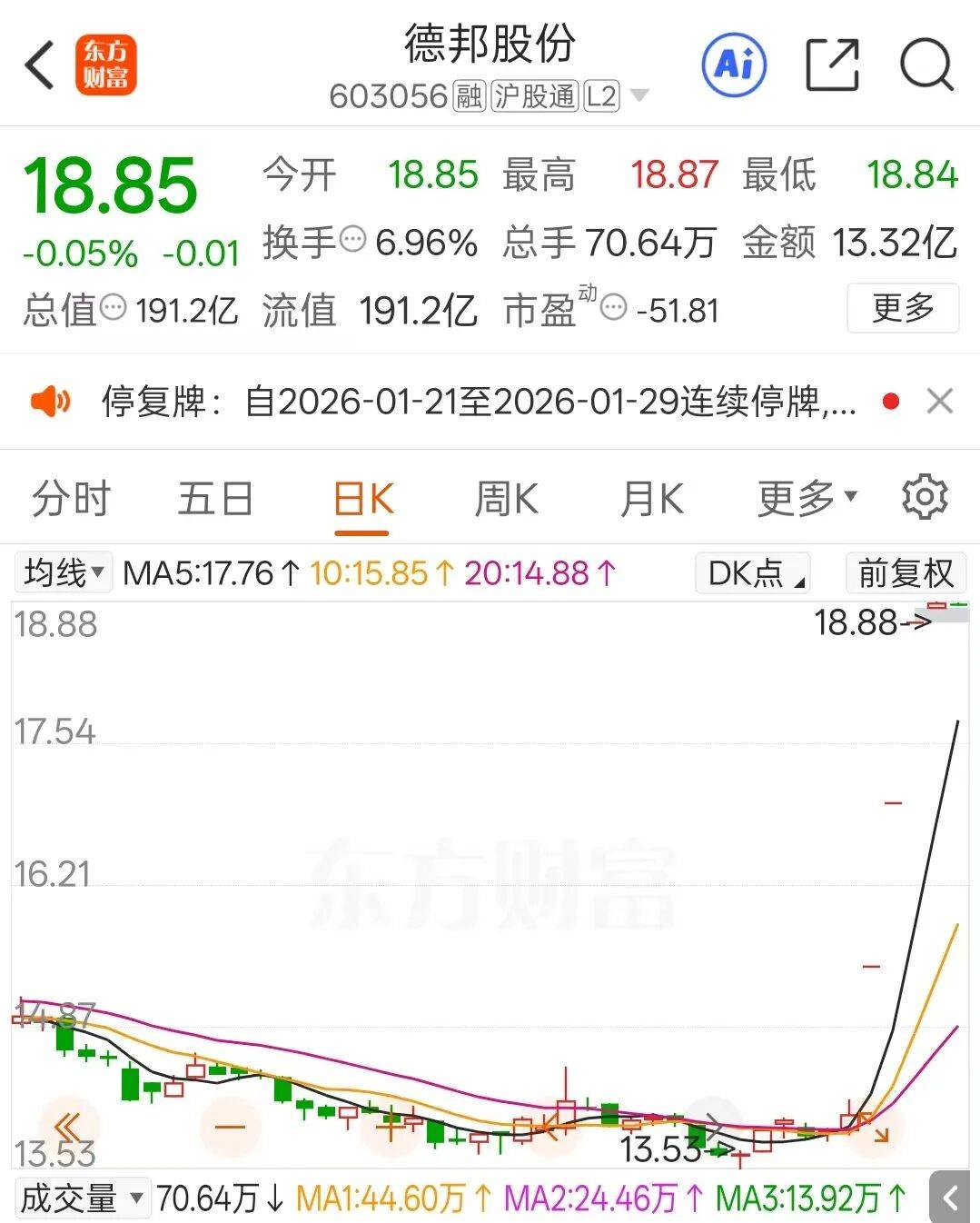Click the back arrow at top left
The width and height of the screenshot is (980, 1223).
[x=38, y=65]
